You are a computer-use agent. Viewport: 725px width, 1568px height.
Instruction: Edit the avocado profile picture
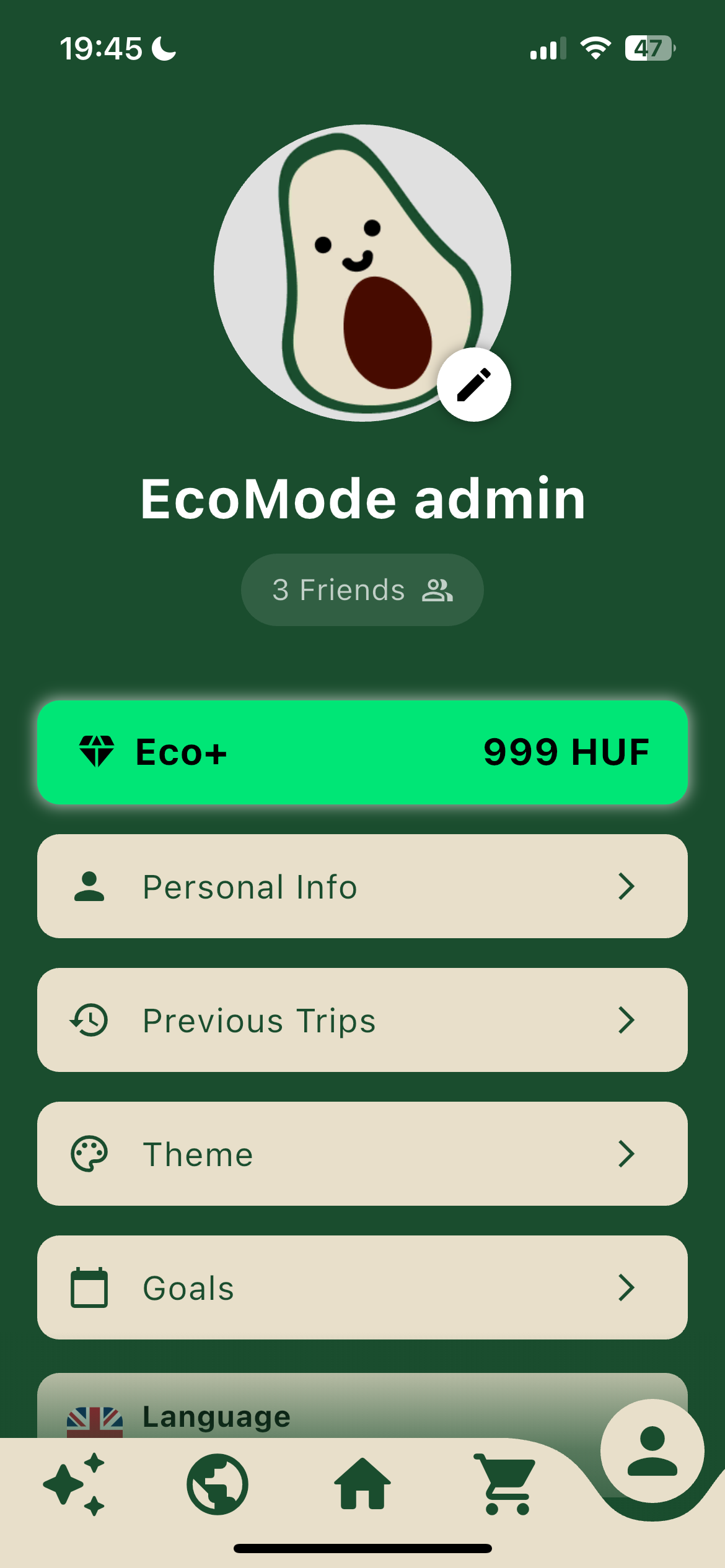point(474,385)
